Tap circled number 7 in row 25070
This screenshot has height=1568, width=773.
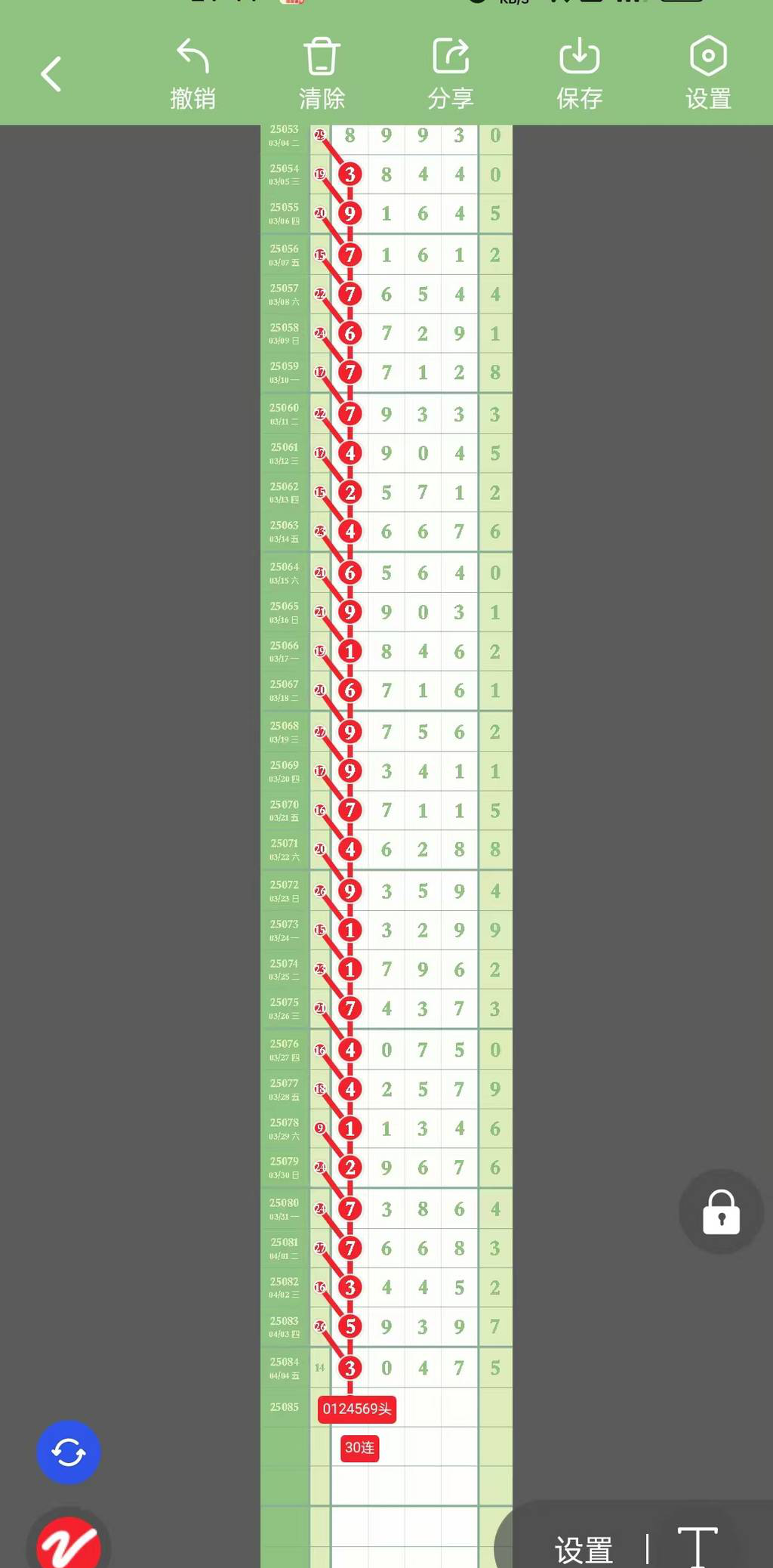click(349, 810)
